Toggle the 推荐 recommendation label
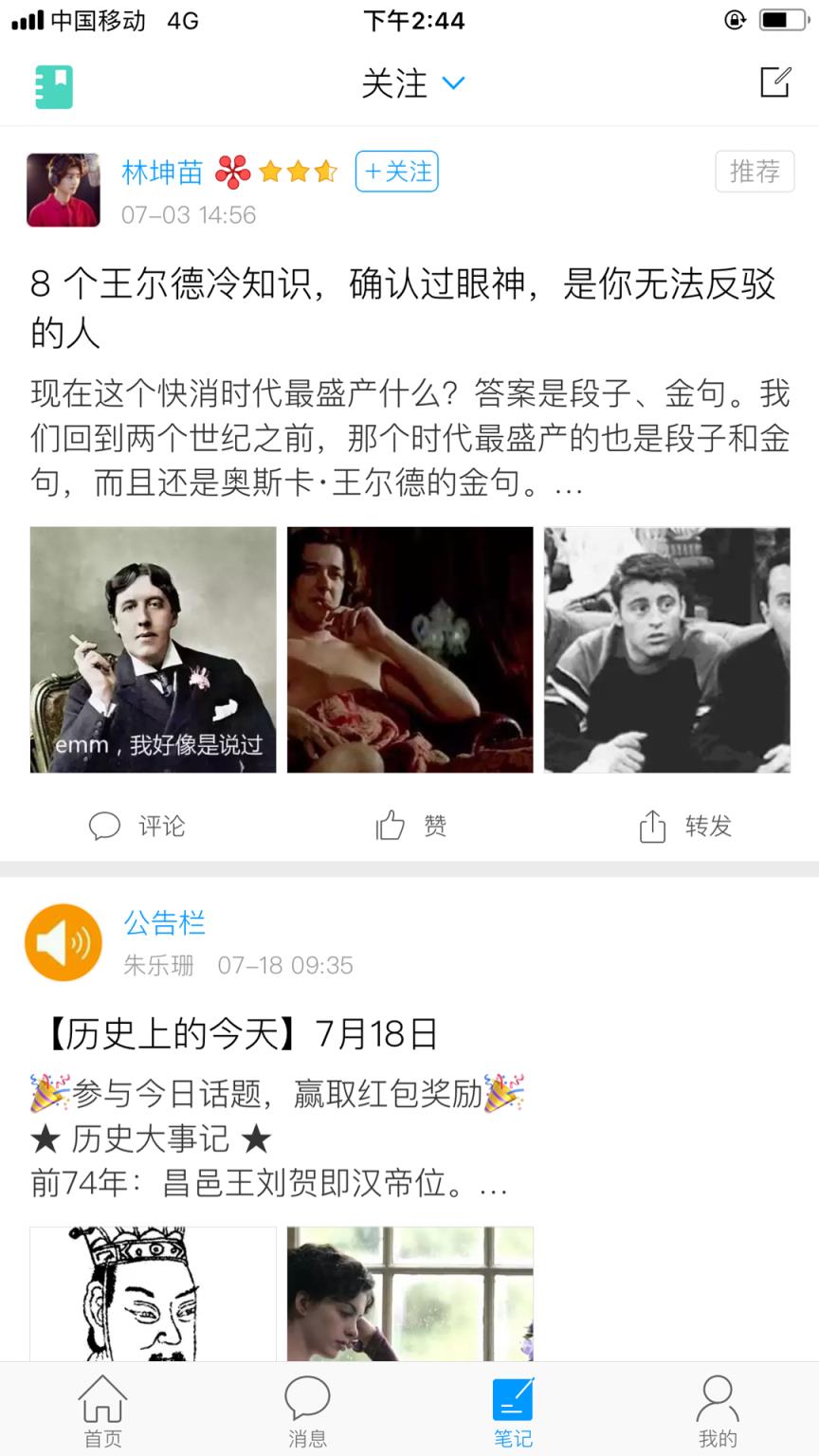This screenshot has height=1456, width=819. click(754, 172)
